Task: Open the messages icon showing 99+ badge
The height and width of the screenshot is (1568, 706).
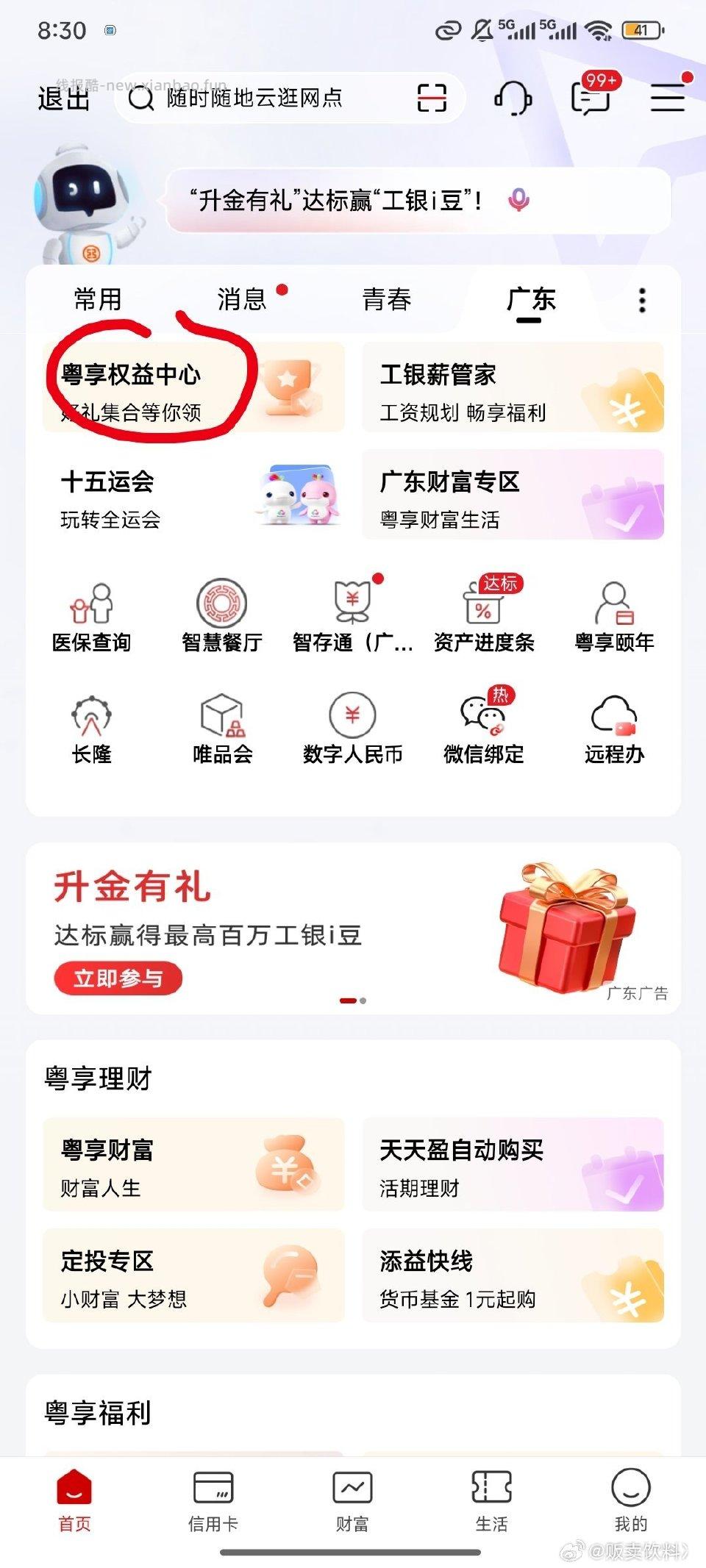Action: coord(590,98)
